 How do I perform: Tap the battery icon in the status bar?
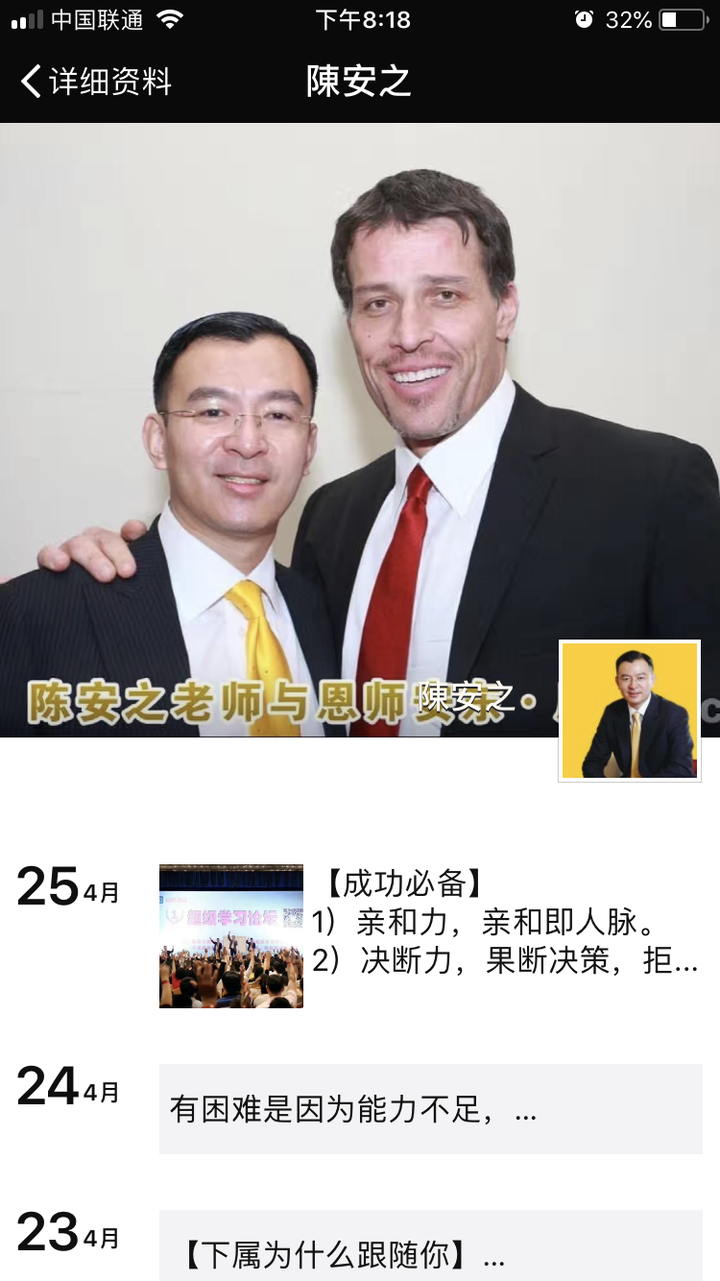(x=682, y=18)
